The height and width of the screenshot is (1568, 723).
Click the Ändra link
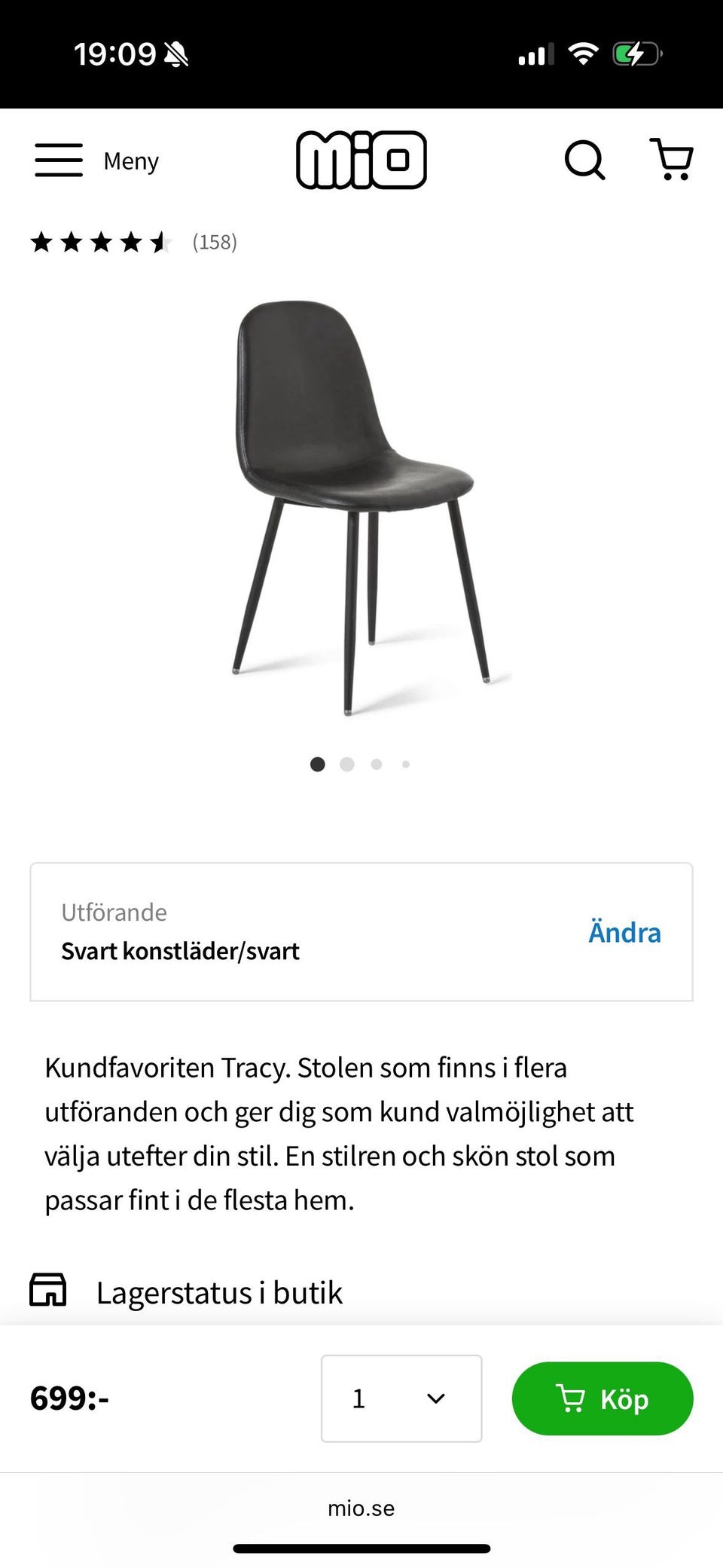click(x=624, y=933)
